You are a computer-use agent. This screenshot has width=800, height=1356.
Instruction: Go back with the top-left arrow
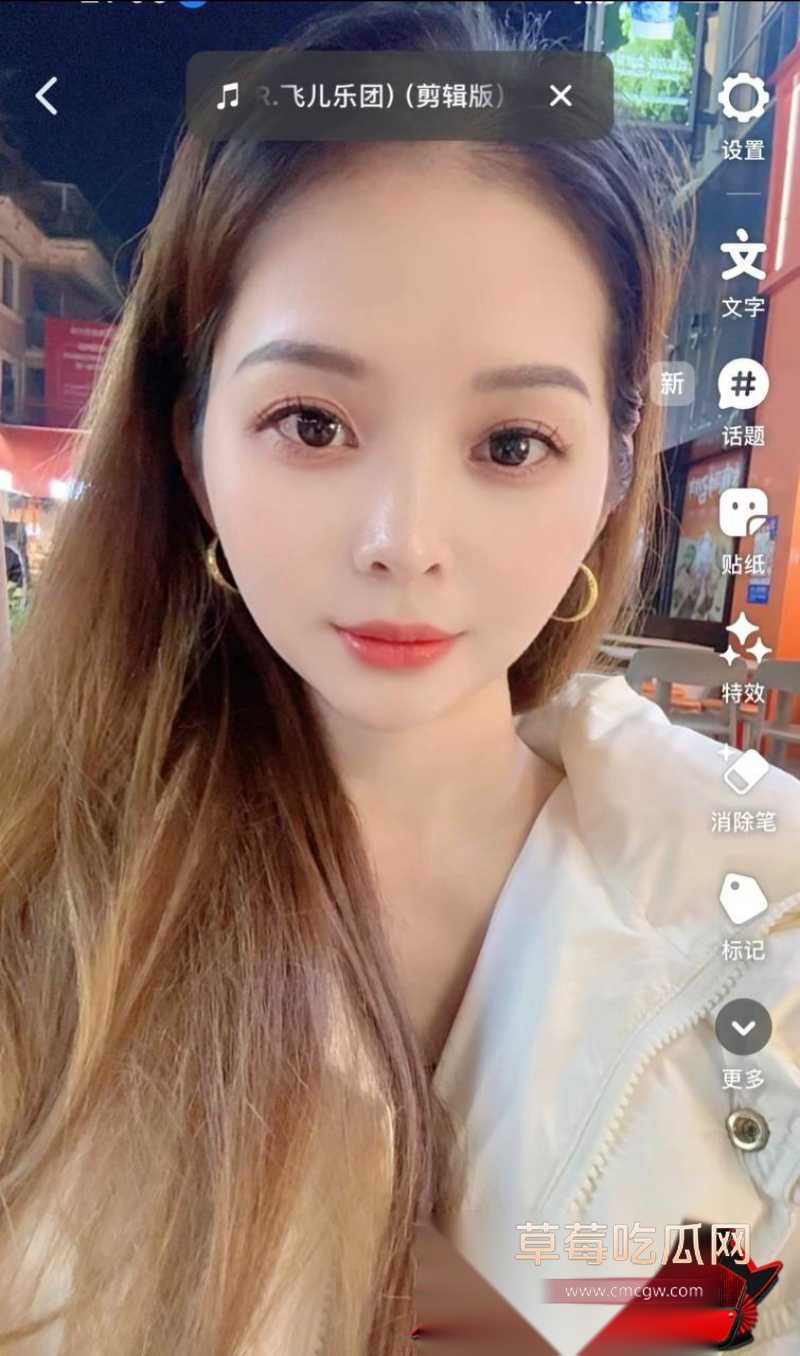point(46,96)
